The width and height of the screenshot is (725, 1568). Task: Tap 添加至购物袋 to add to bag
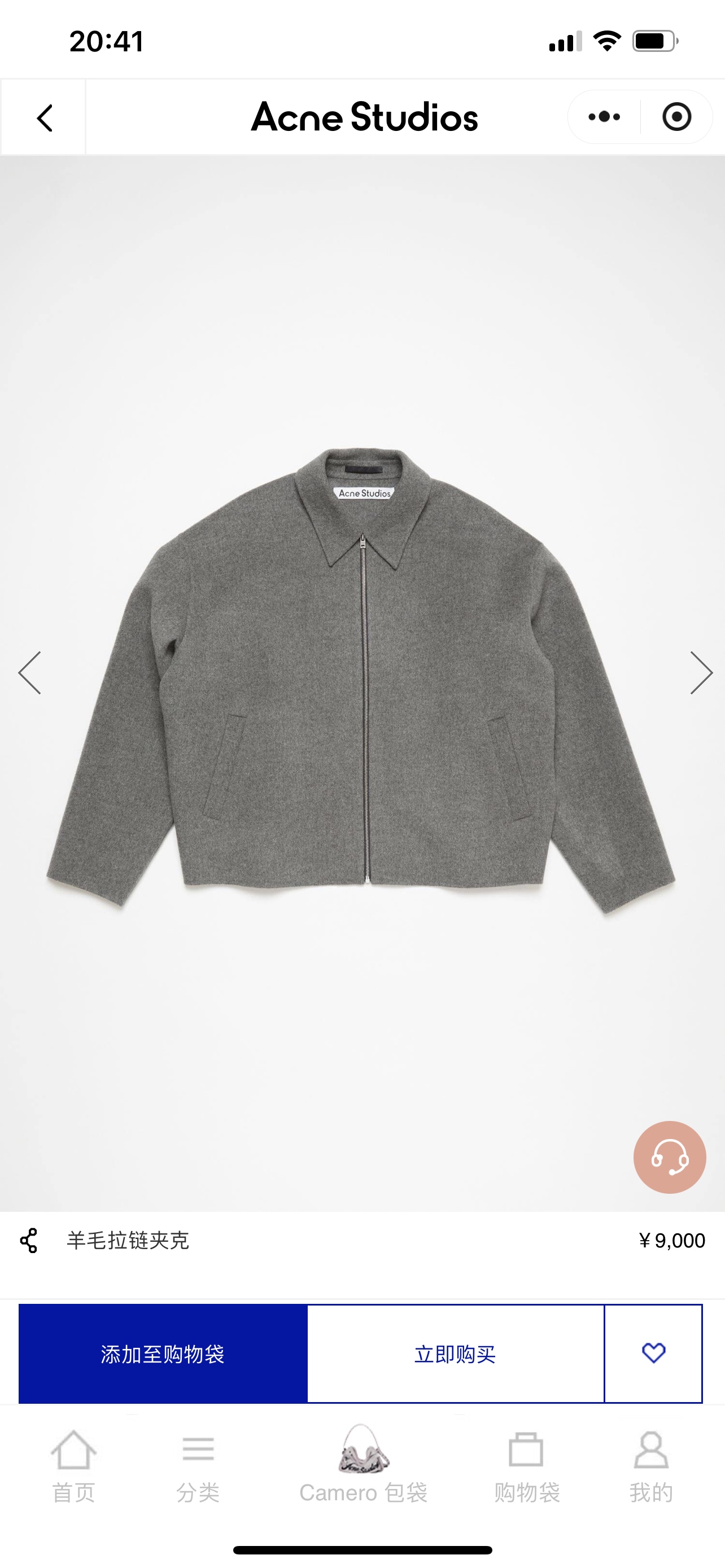163,1354
